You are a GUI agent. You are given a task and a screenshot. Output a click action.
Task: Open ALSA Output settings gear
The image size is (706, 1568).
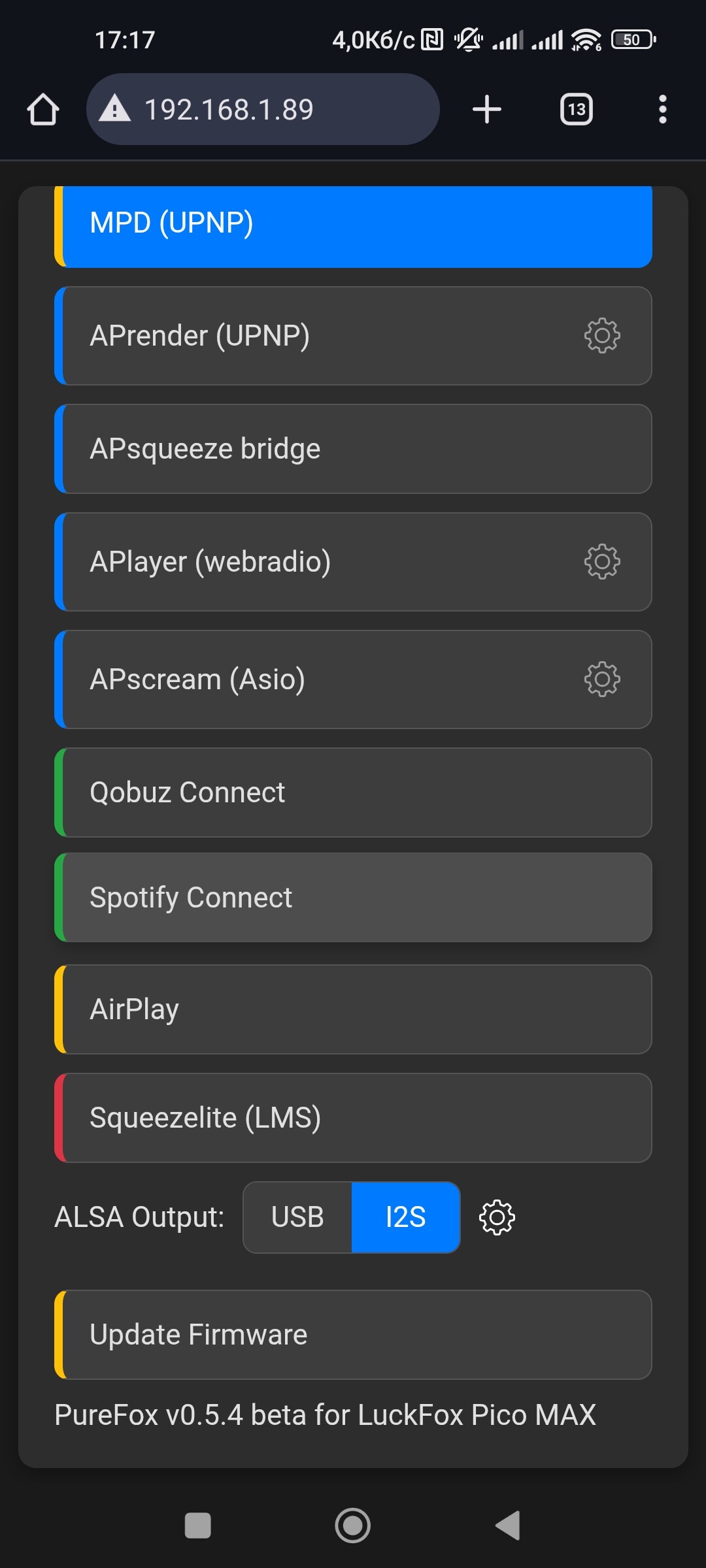pos(497,1217)
